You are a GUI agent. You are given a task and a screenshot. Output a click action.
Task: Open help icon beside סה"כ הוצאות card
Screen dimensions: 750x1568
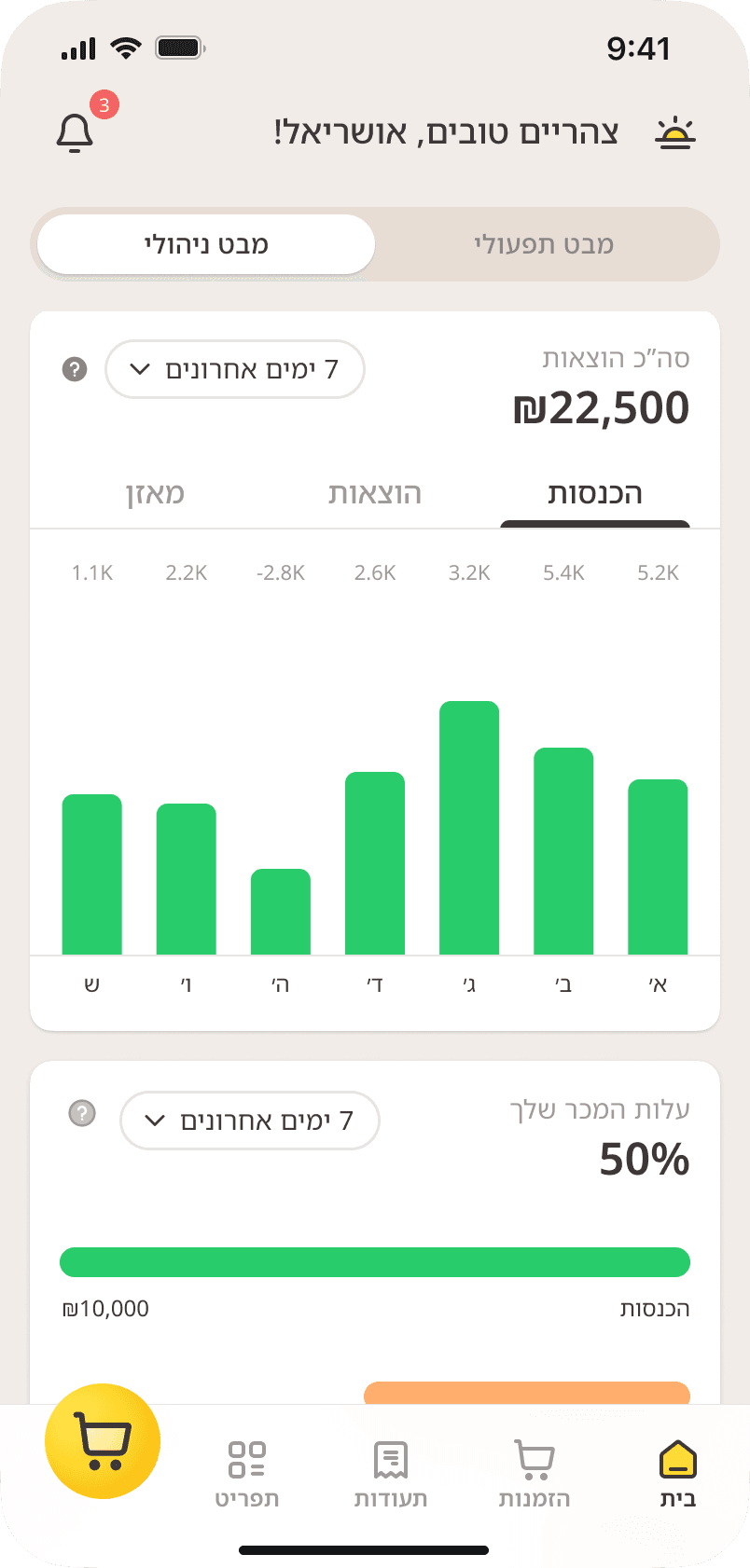point(75,369)
